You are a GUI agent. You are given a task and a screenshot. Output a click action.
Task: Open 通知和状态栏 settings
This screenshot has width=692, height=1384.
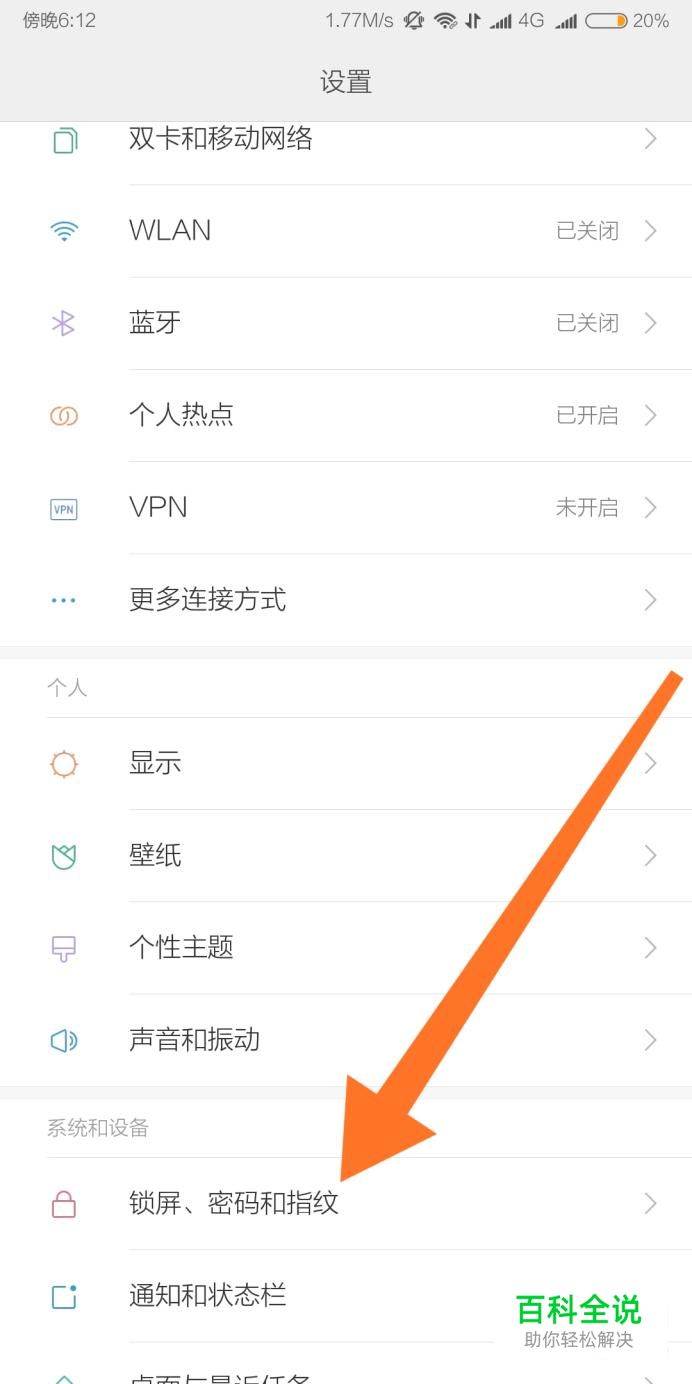coord(207,1296)
